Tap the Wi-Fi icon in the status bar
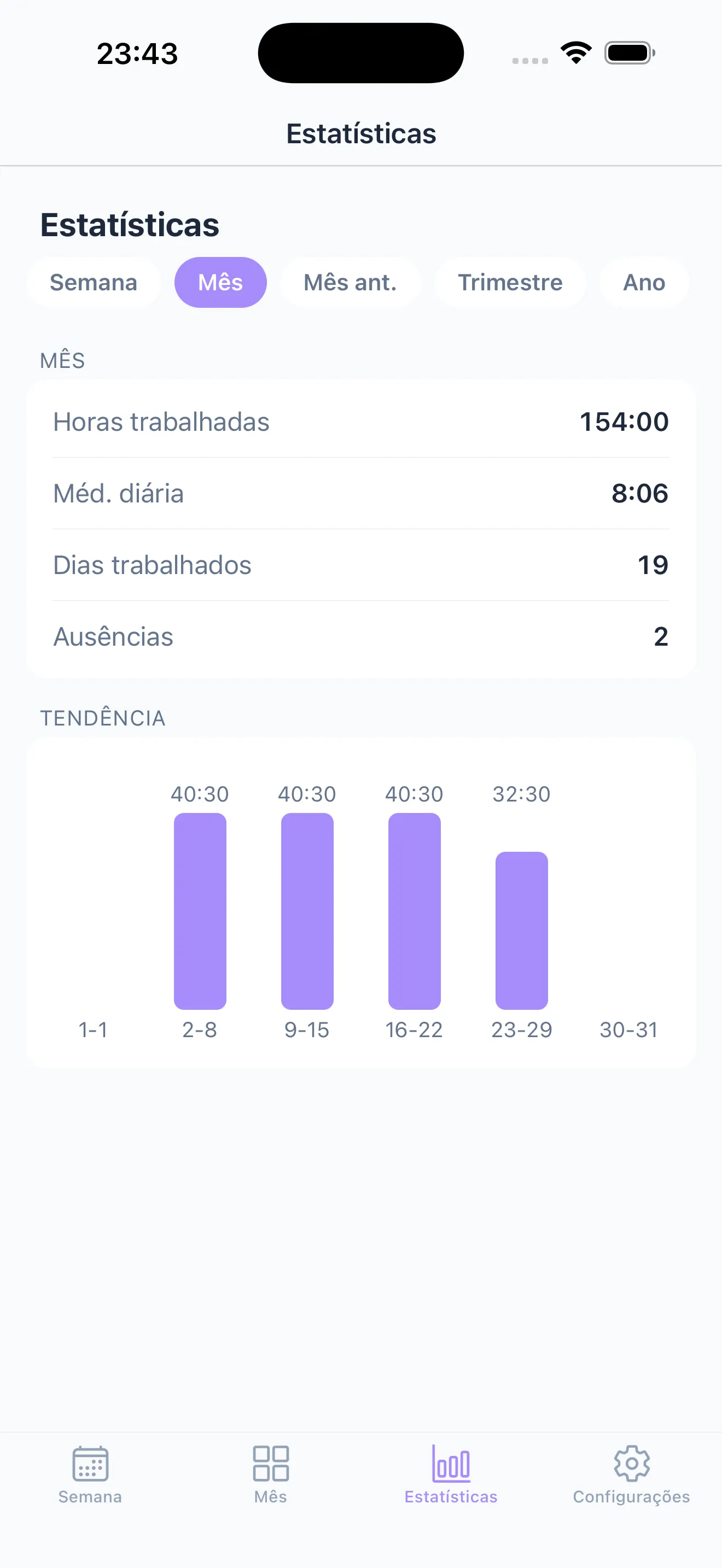 pos(575,52)
